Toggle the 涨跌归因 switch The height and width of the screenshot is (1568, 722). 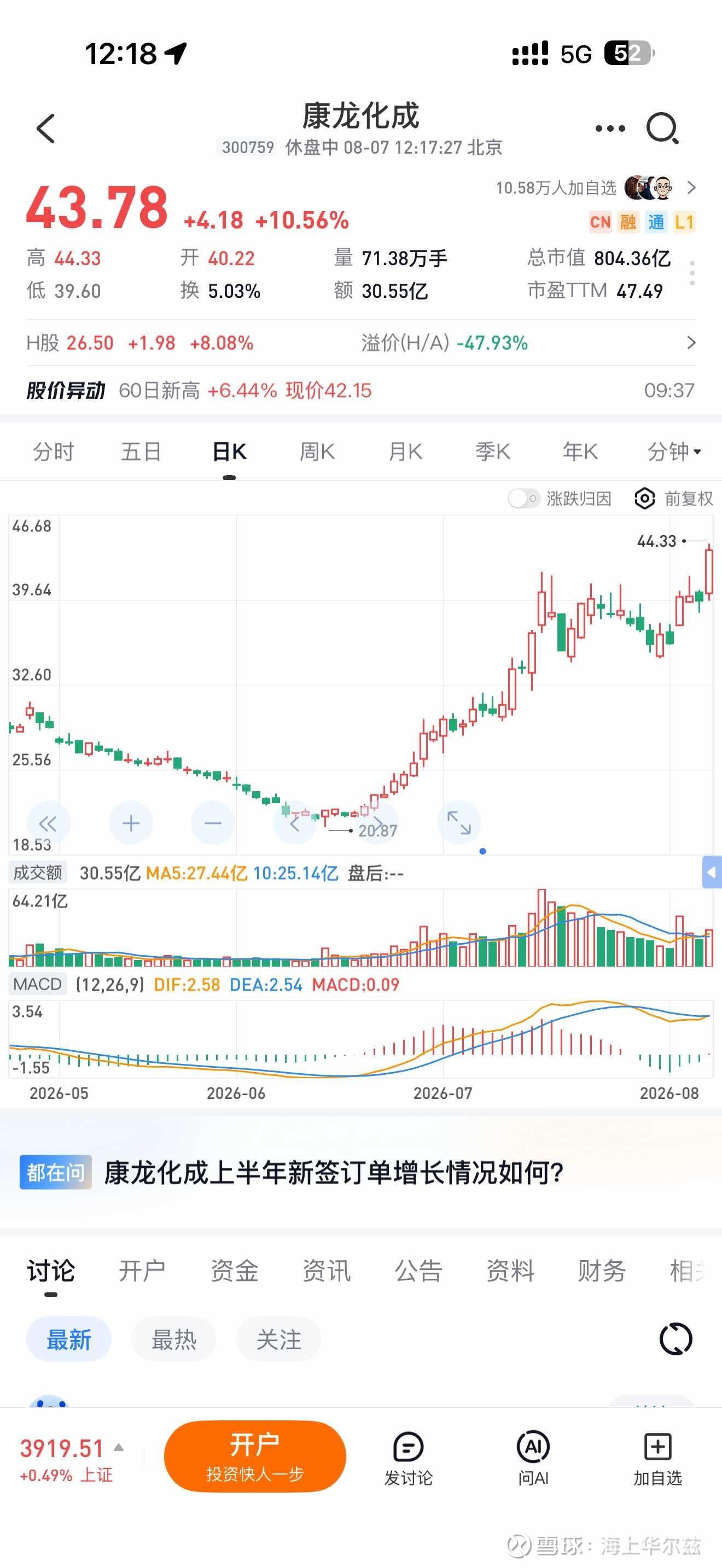coord(523,499)
